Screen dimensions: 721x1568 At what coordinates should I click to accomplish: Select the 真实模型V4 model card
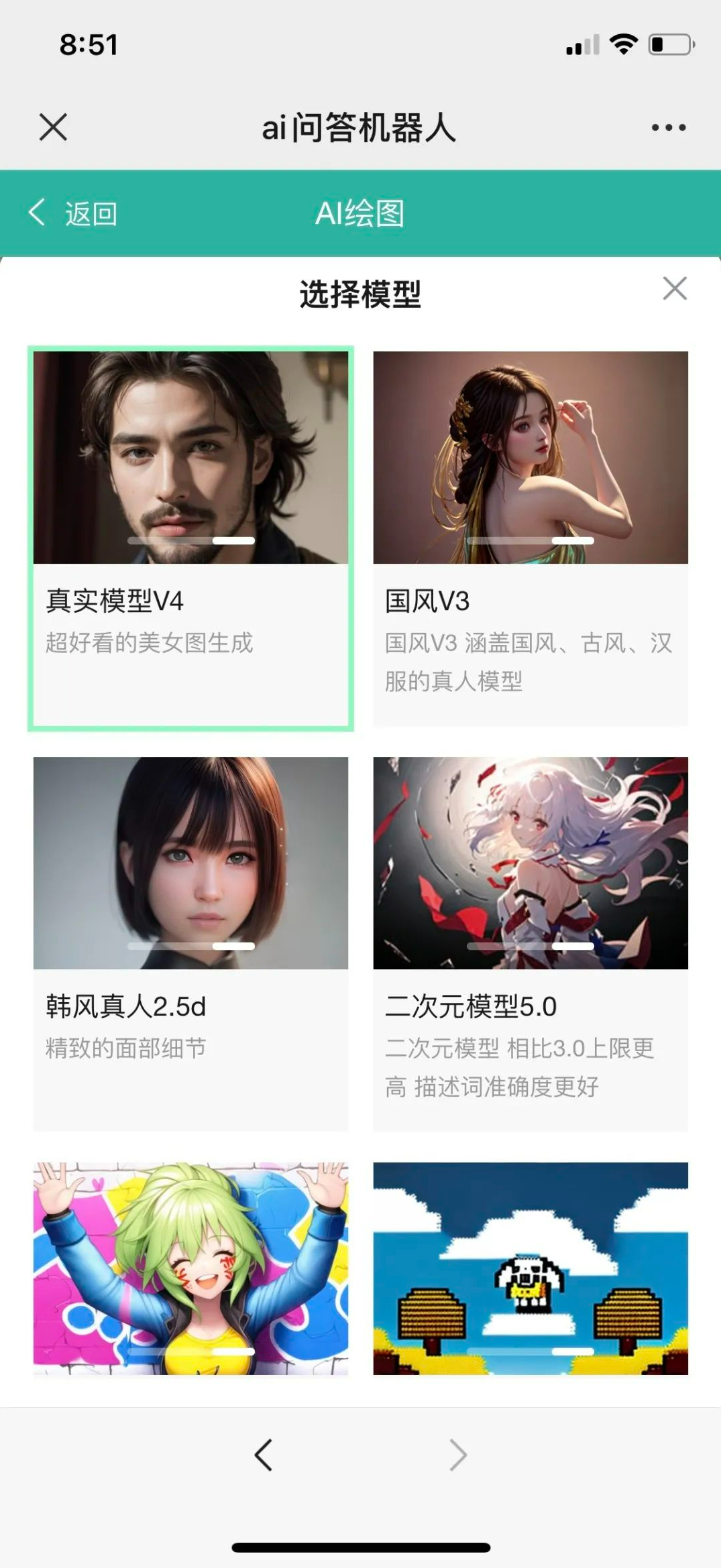[190, 538]
